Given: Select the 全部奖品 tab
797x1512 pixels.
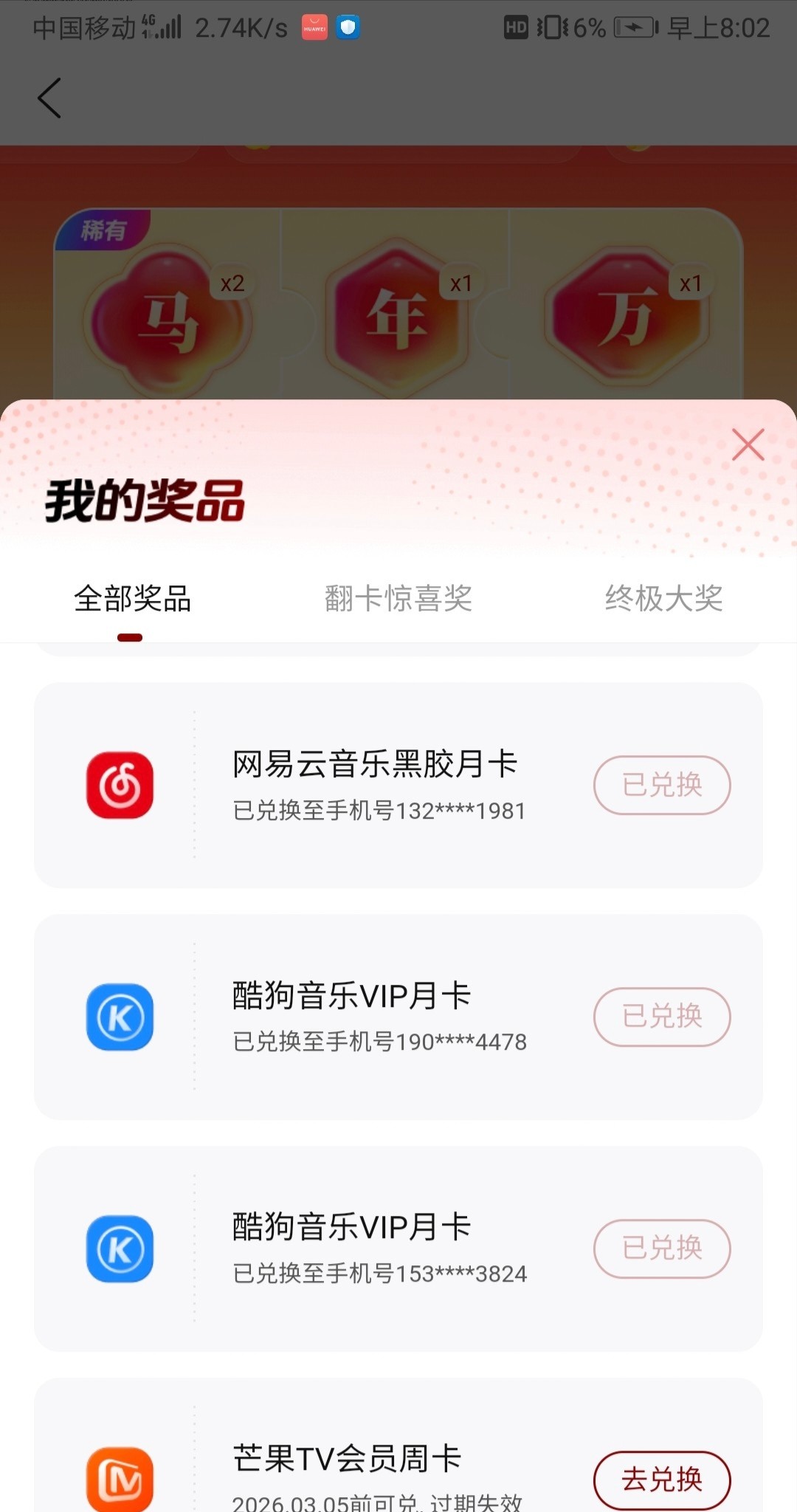Looking at the screenshot, I should click(x=133, y=599).
